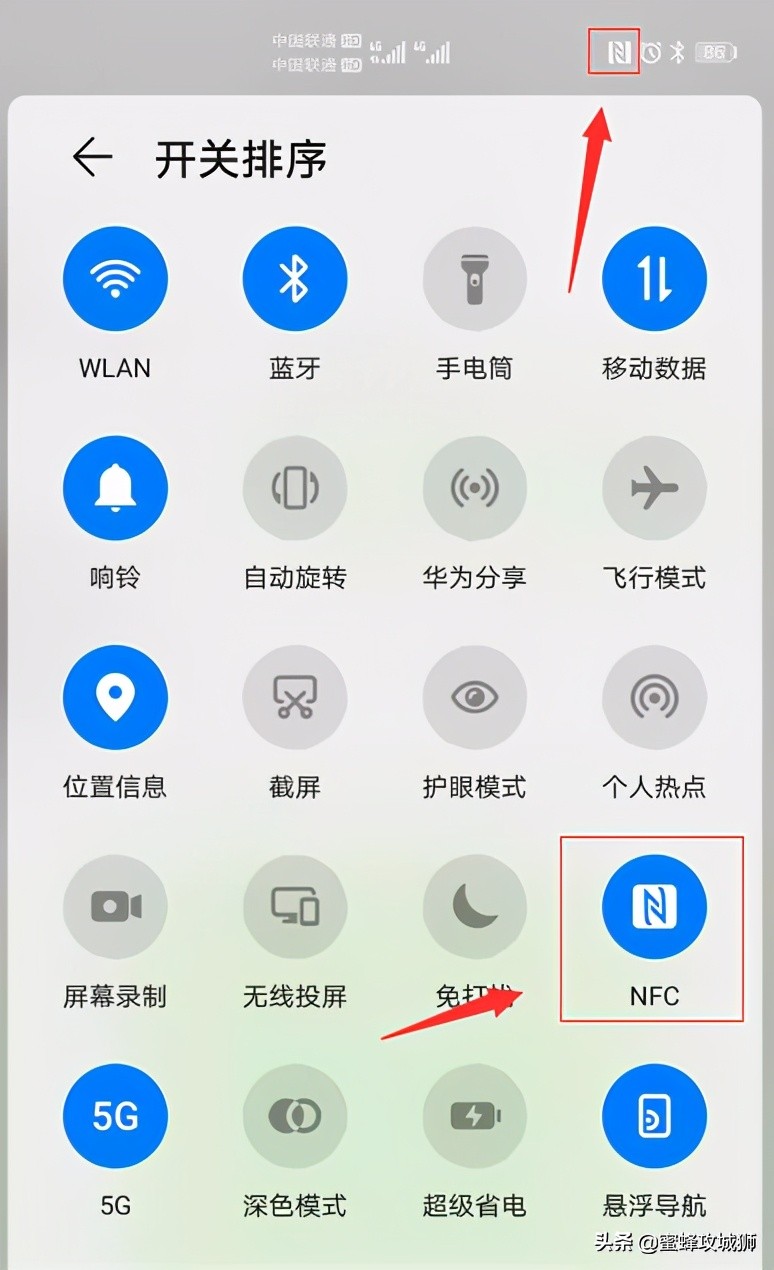Open the 华为分享 Huawei Share tile

[475, 488]
